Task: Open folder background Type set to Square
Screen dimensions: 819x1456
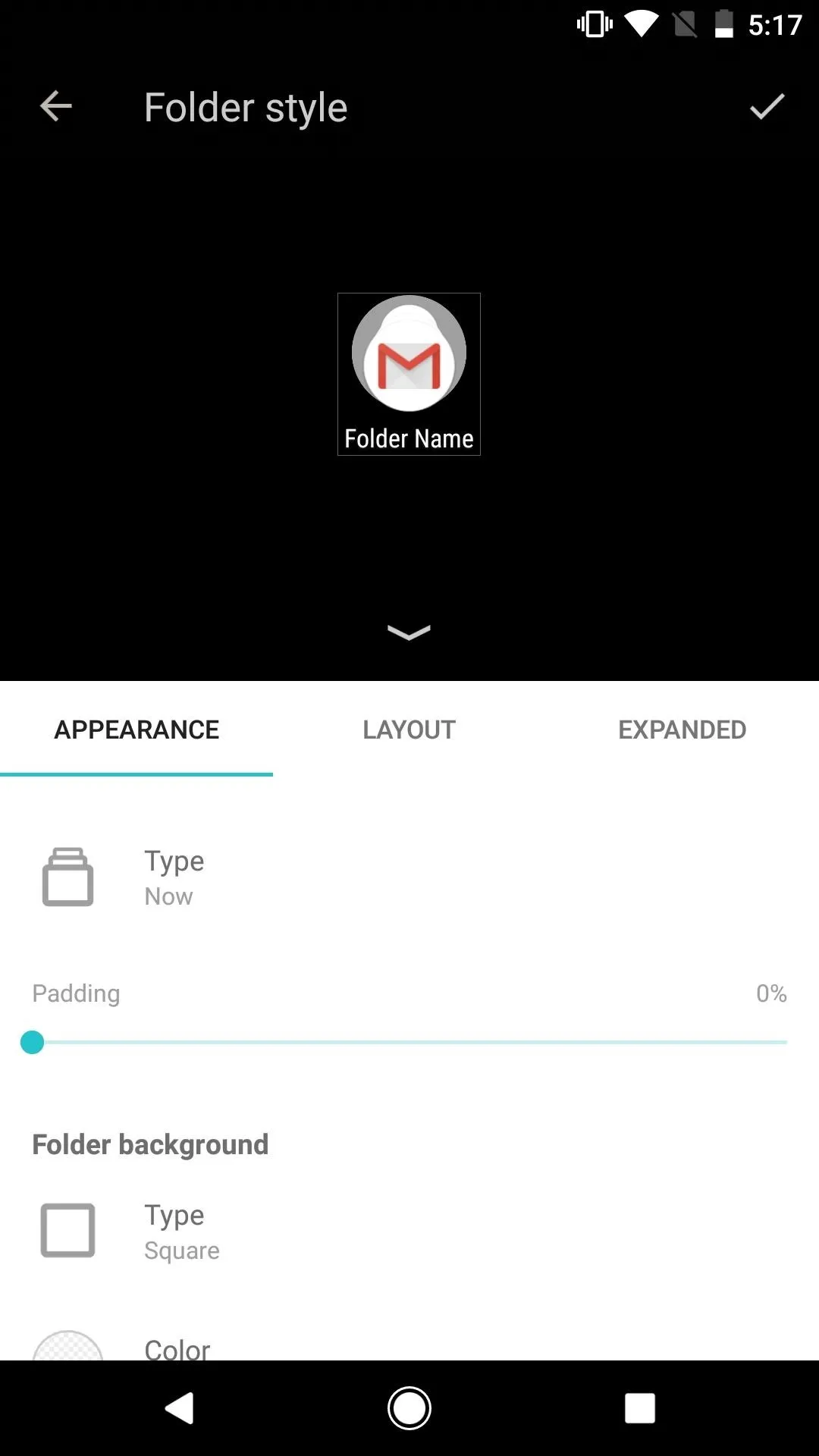Action: [409, 1231]
